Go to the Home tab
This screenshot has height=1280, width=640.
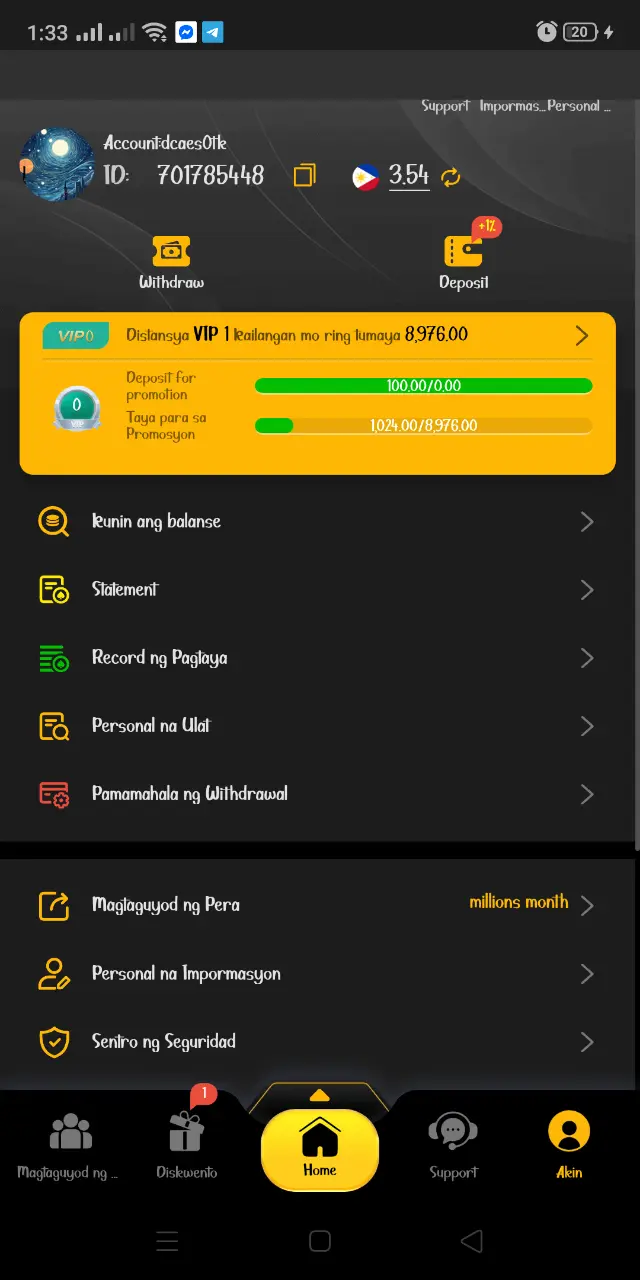[320, 1148]
